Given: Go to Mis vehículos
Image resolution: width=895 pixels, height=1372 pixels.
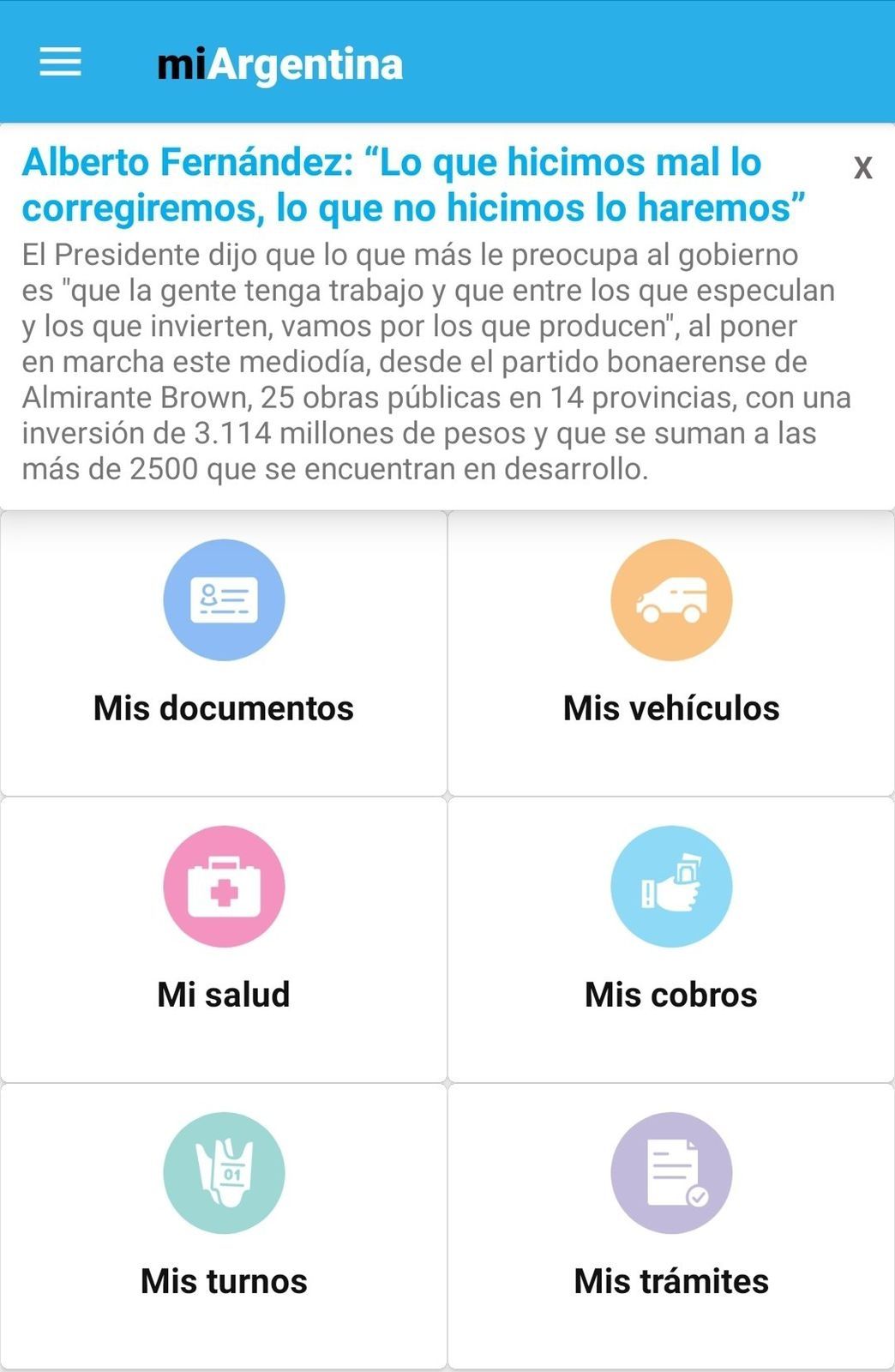Looking at the screenshot, I should click(x=671, y=653).
